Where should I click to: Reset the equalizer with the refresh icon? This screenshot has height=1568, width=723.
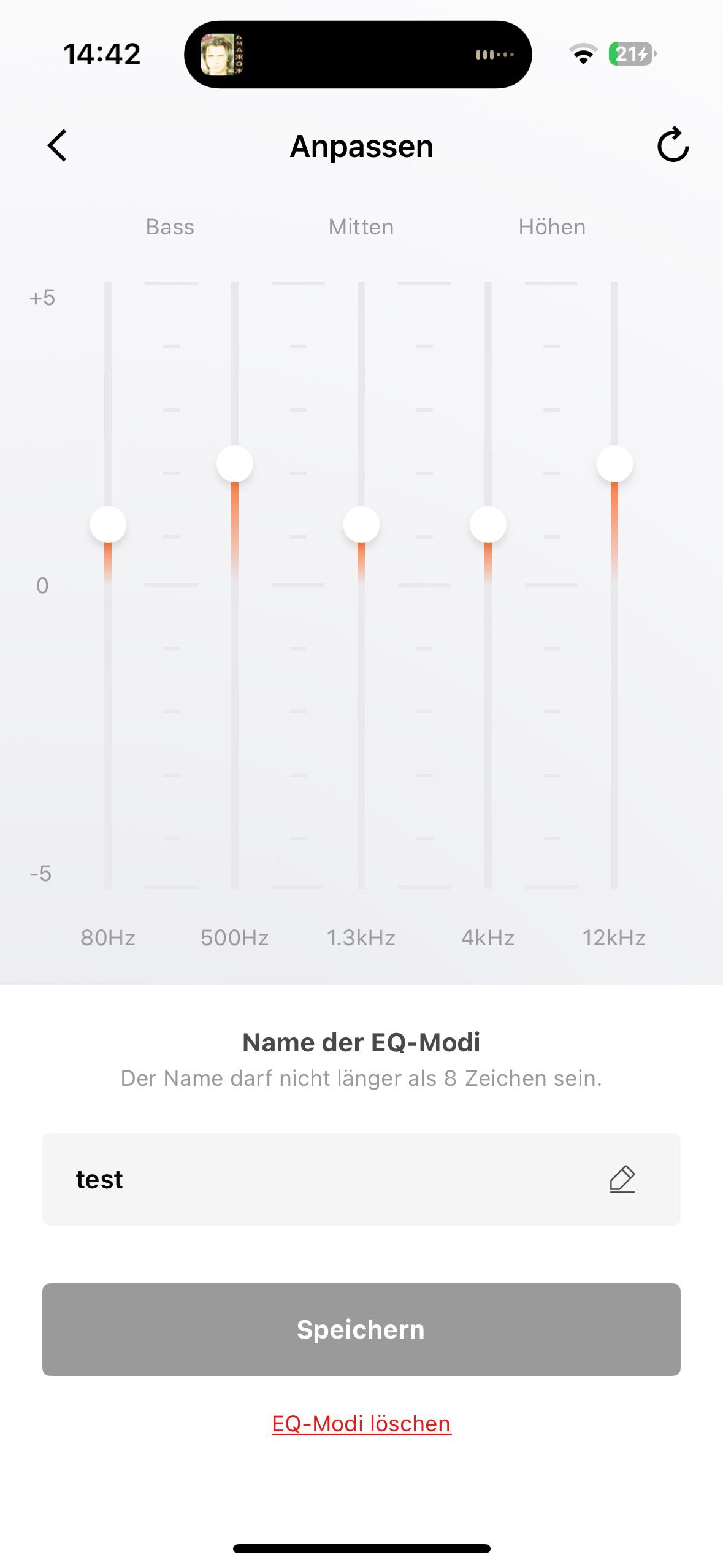click(673, 145)
